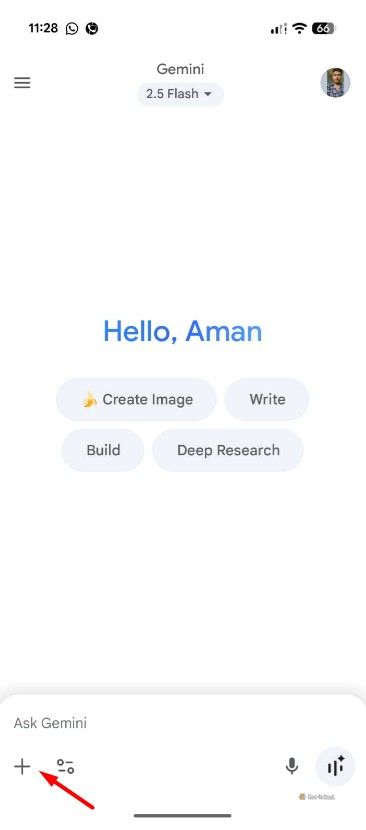
Task: Start voice input with the microphone
Action: (292, 766)
